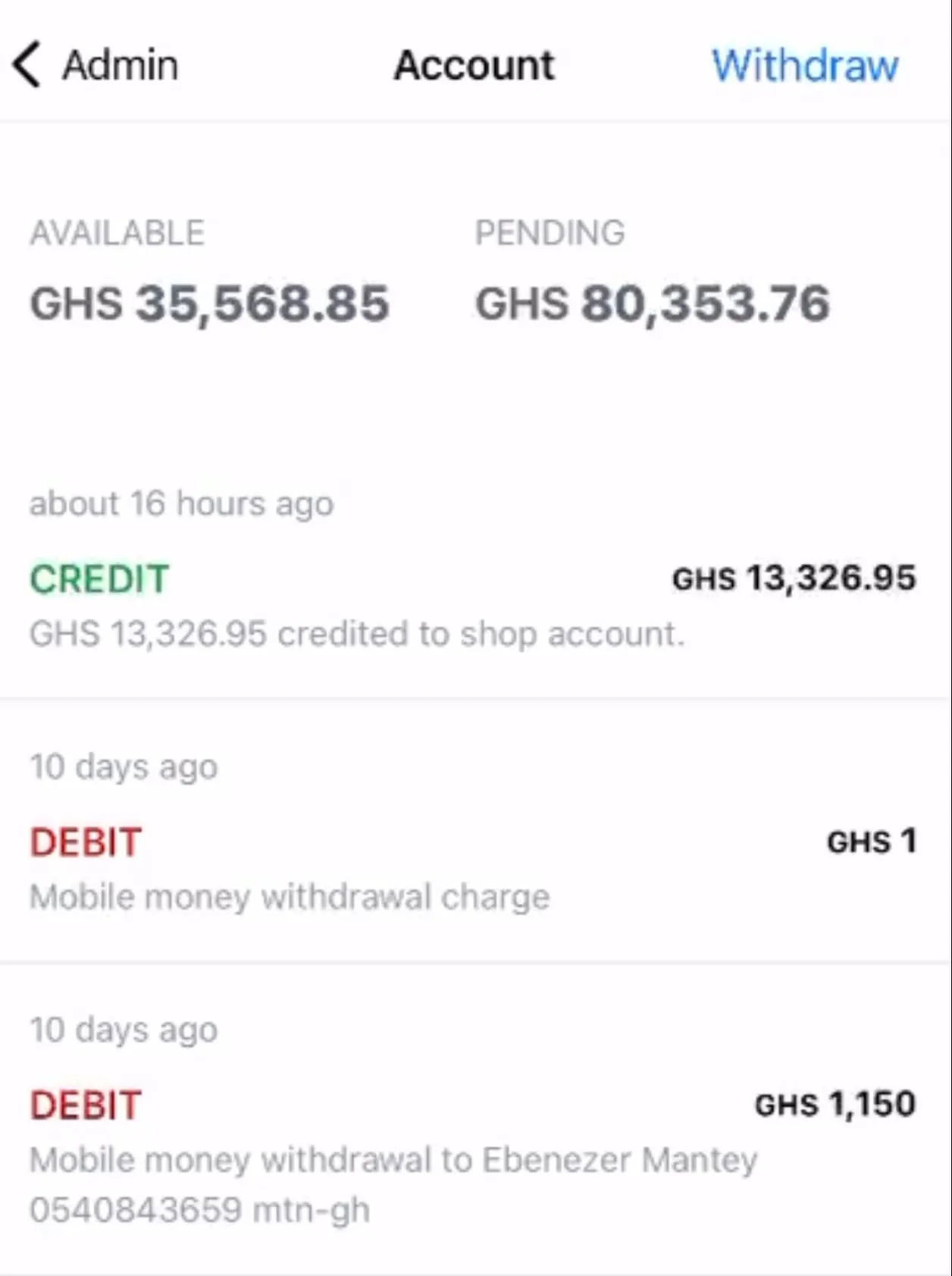Click the pending amount GHS 80,353.76
The image size is (952, 1276).
(x=654, y=304)
